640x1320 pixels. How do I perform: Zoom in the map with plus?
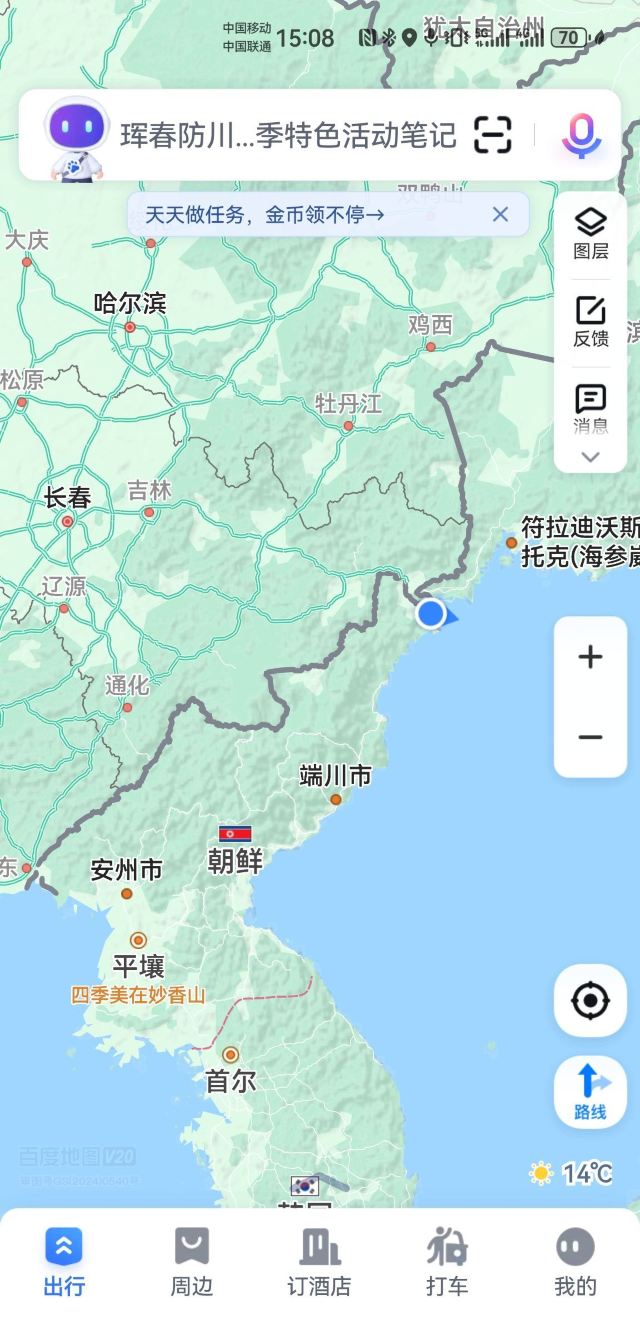pos(591,657)
